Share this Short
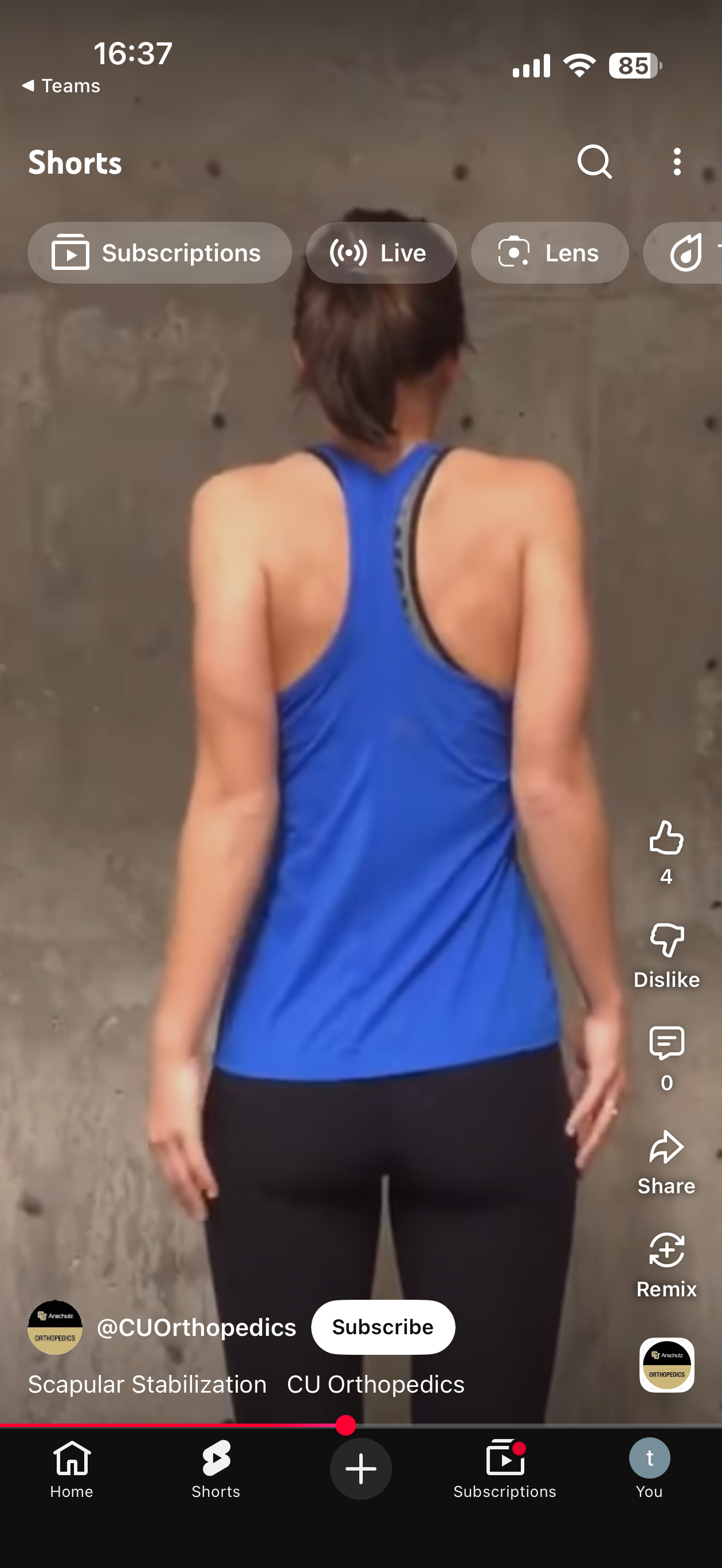This screenshot has height=1568, width=722. click(666, 1148)
